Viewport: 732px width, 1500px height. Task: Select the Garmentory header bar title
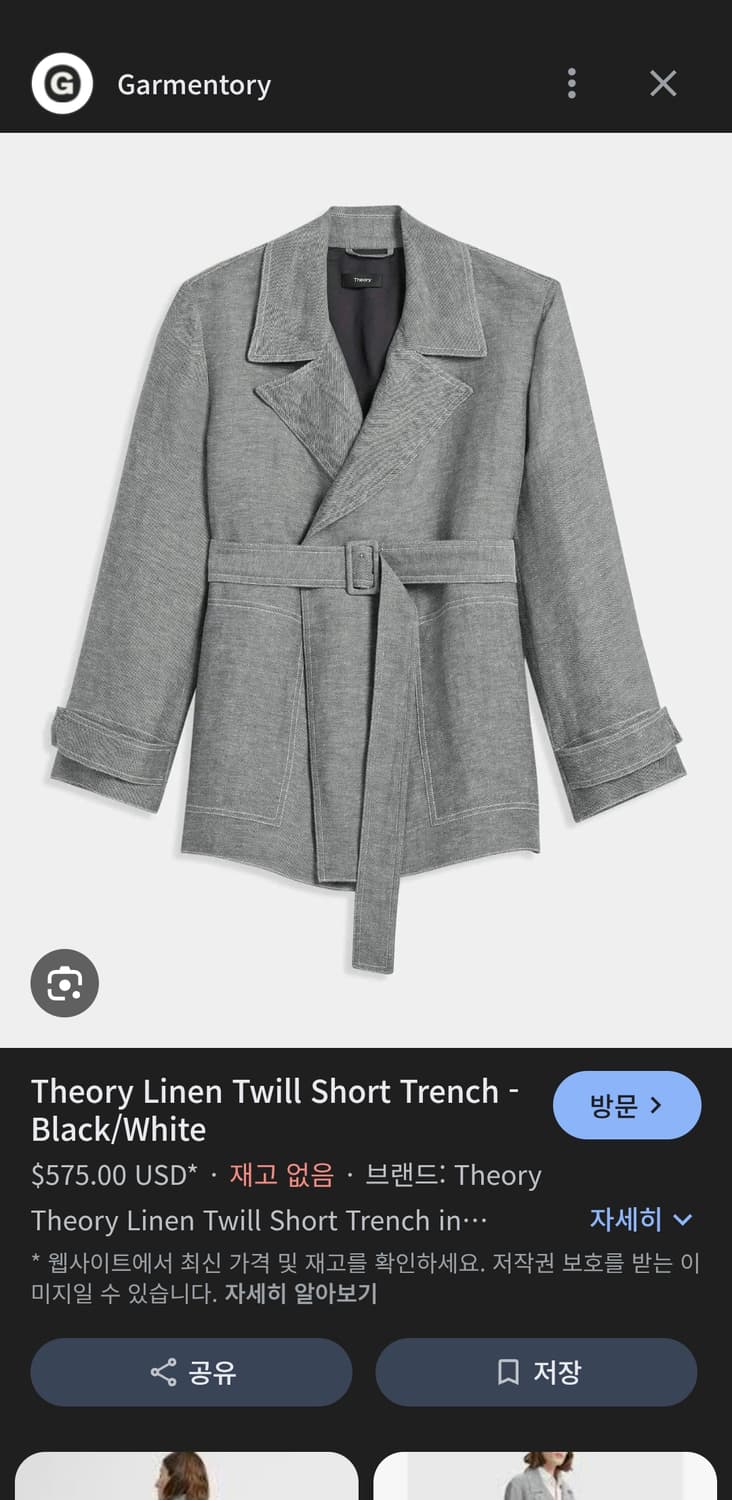tap(195, 84)
